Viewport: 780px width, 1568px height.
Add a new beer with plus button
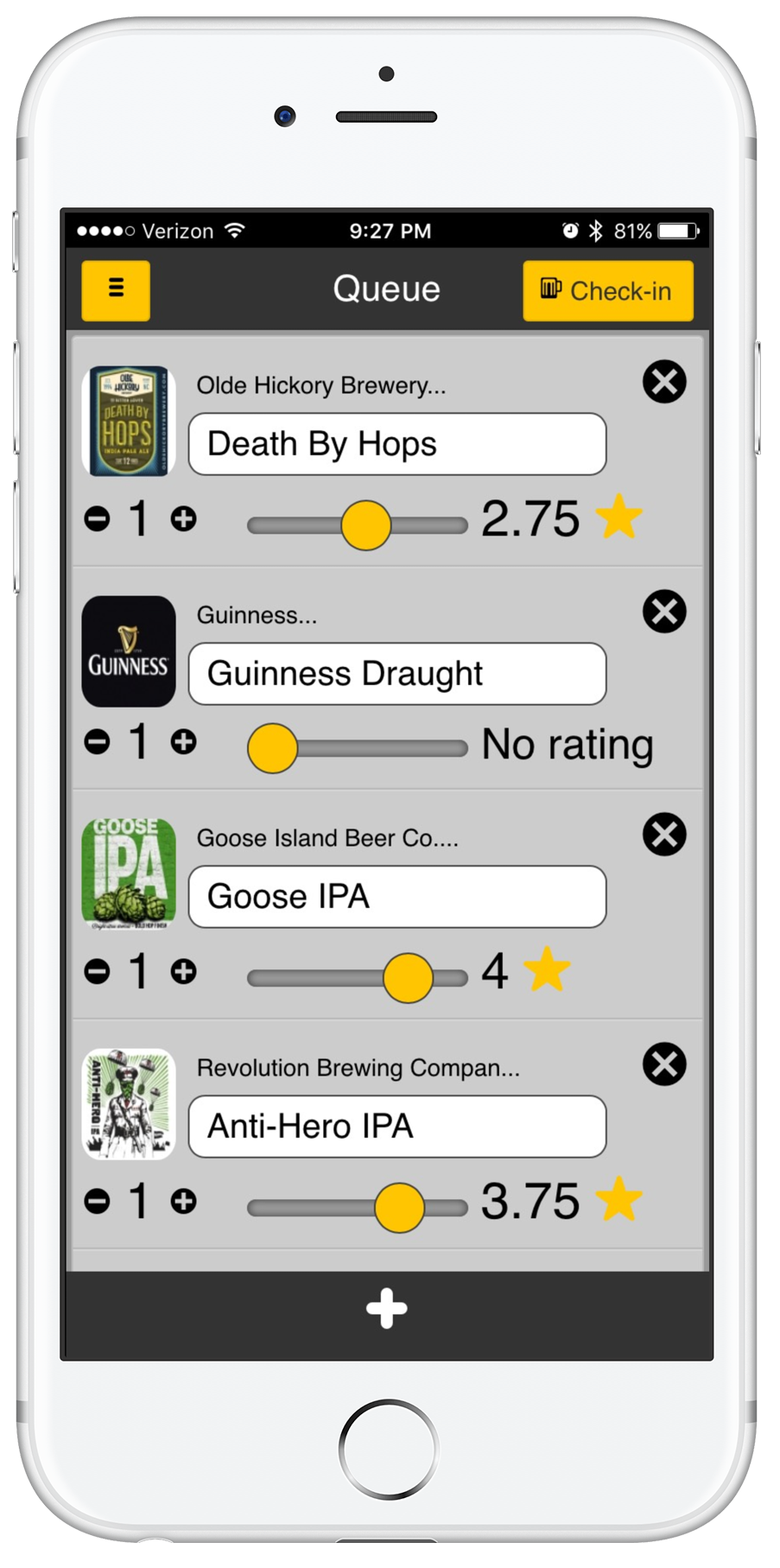(x=386, y=1308)
